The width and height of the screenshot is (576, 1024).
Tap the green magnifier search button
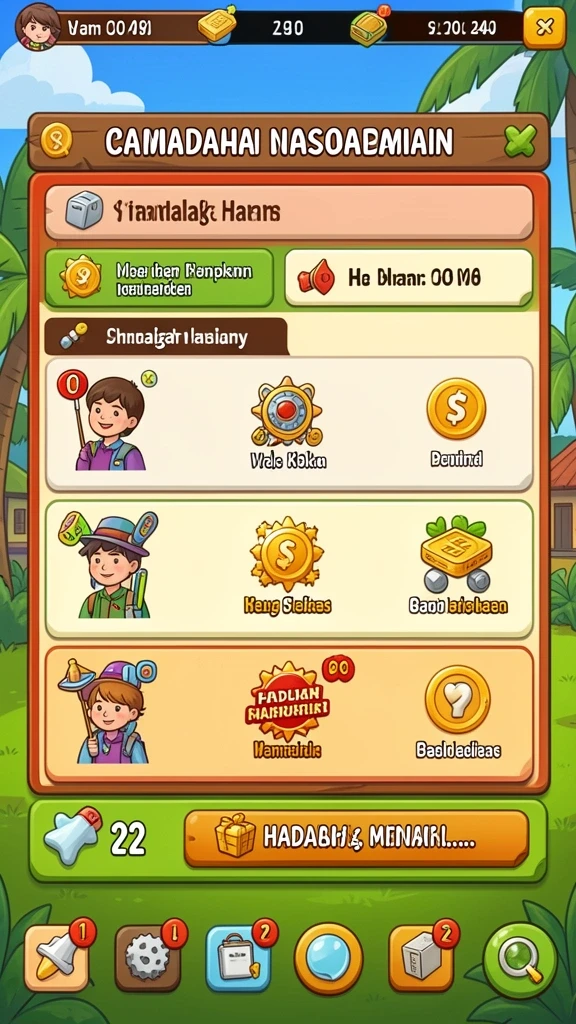tap(520, 959)
